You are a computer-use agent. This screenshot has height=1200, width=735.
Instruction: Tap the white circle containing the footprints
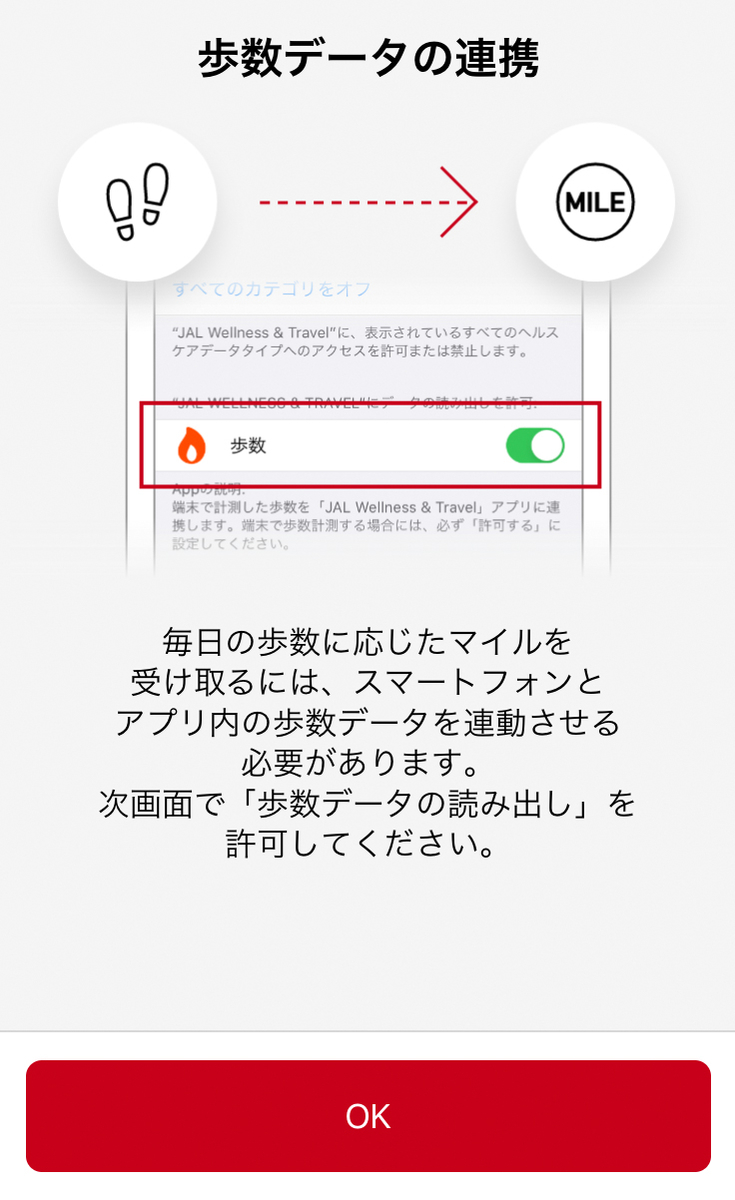click(138, 200)
